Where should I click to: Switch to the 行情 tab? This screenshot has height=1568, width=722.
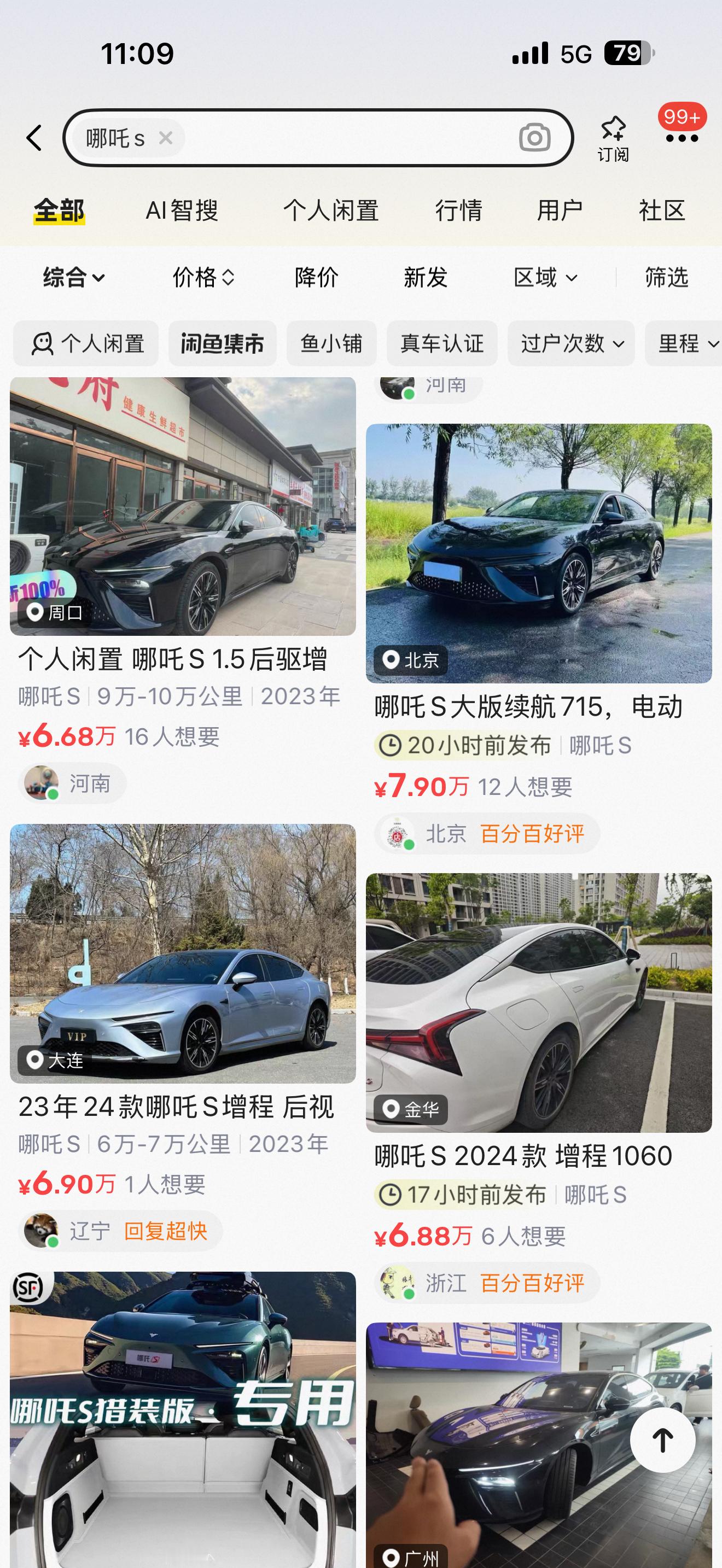pyautogui.click(x=458, y=210)
